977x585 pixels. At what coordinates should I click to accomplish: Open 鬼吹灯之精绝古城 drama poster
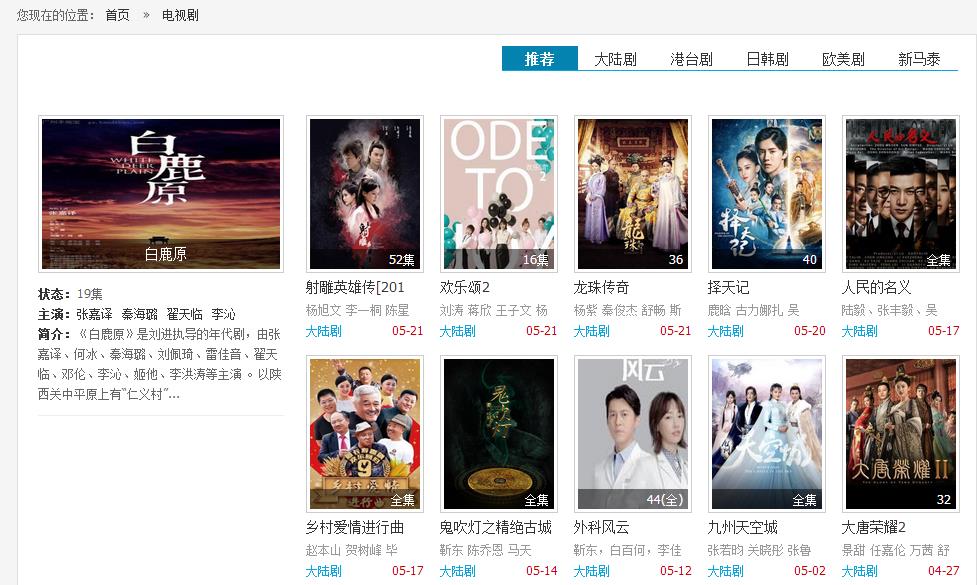click(498, 434)
